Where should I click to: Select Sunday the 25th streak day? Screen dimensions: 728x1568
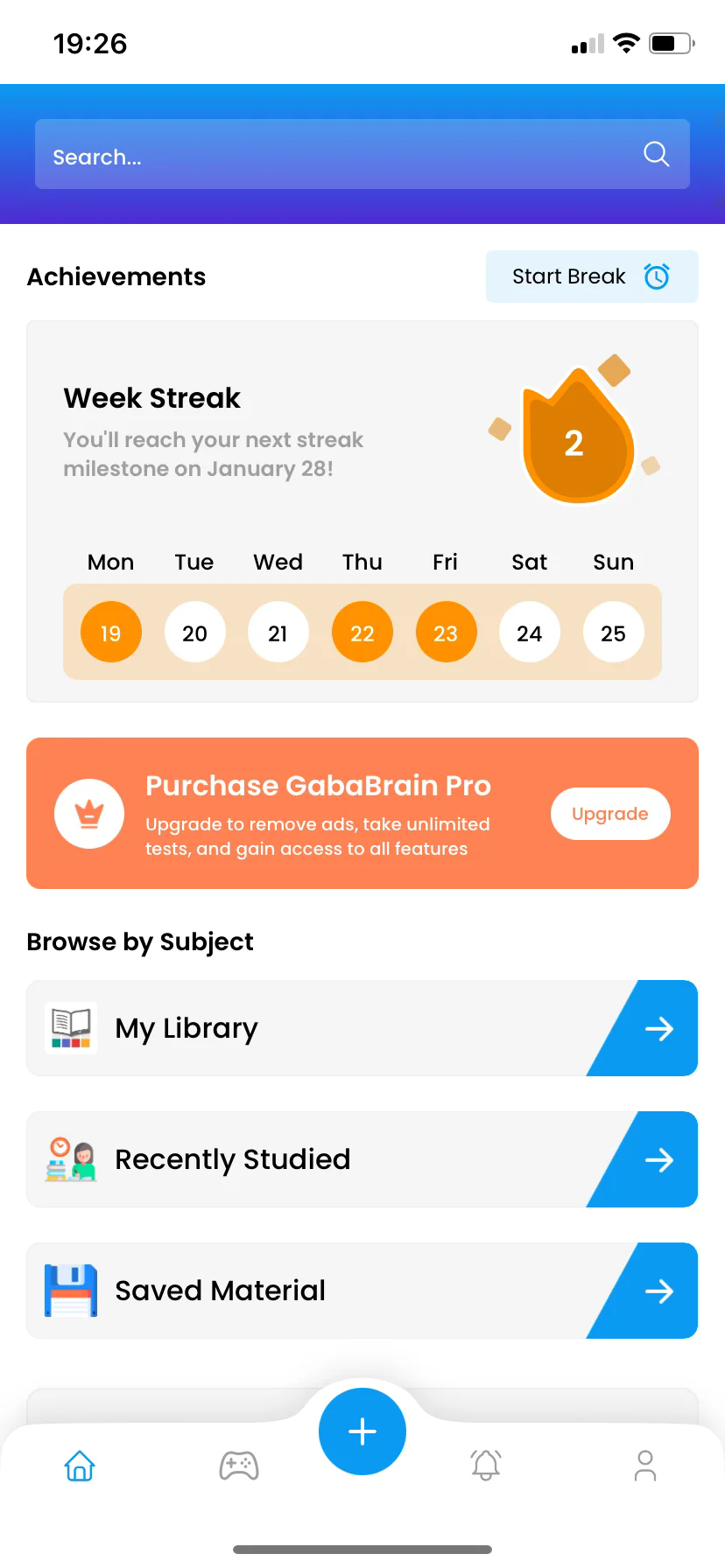[613, 632]
